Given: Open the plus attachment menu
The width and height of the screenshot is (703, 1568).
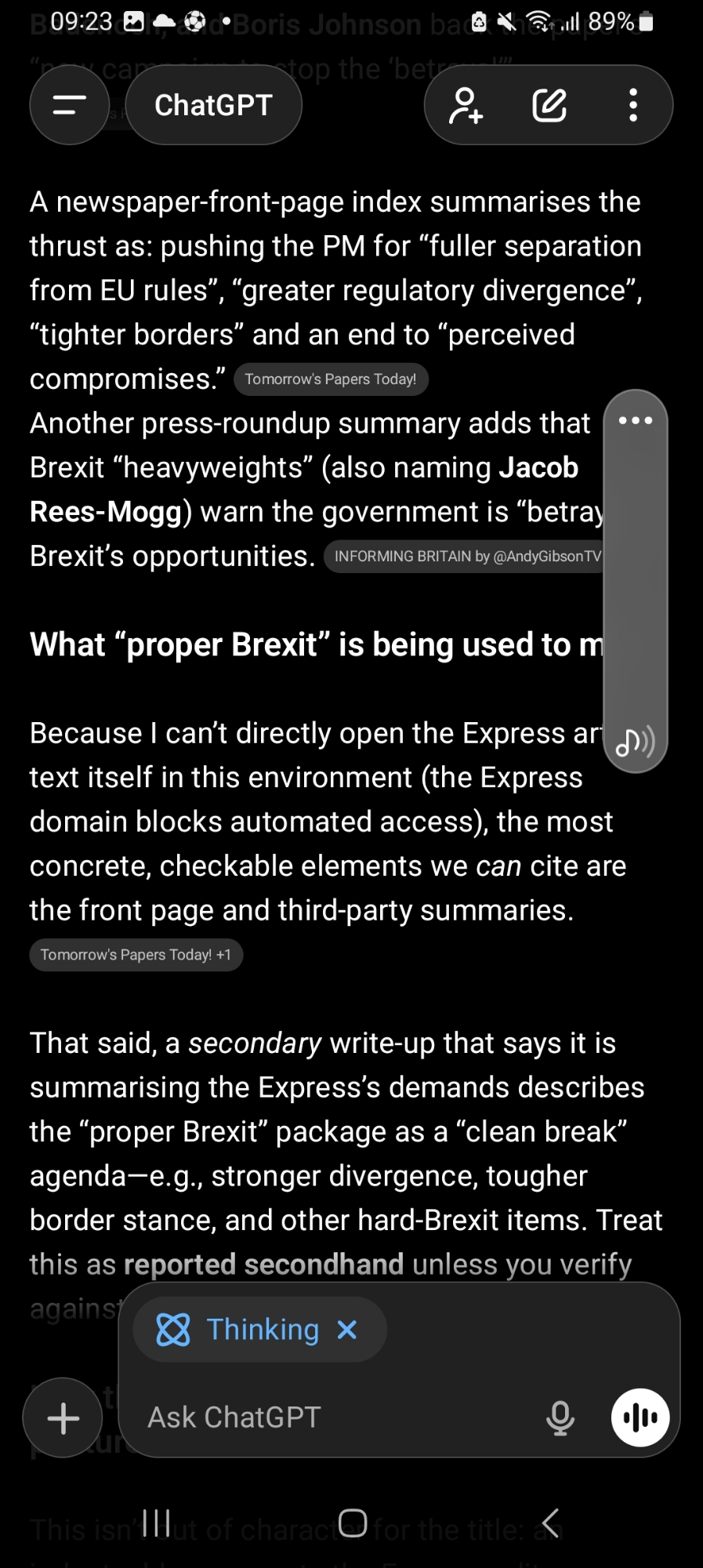Looking at the screenshot, I should coord(63,1418).
